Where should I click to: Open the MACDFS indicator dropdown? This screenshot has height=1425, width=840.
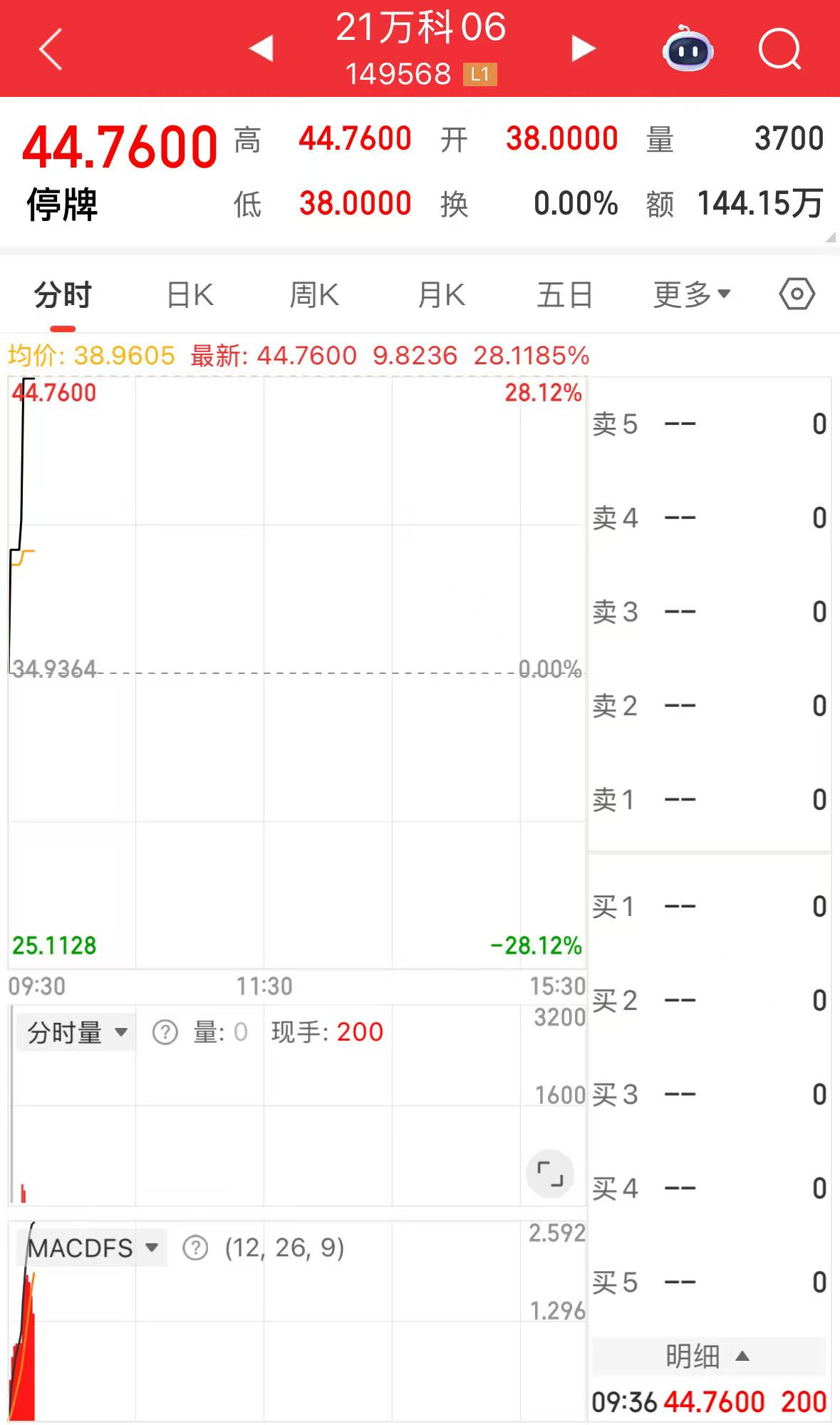(92, 1247)
